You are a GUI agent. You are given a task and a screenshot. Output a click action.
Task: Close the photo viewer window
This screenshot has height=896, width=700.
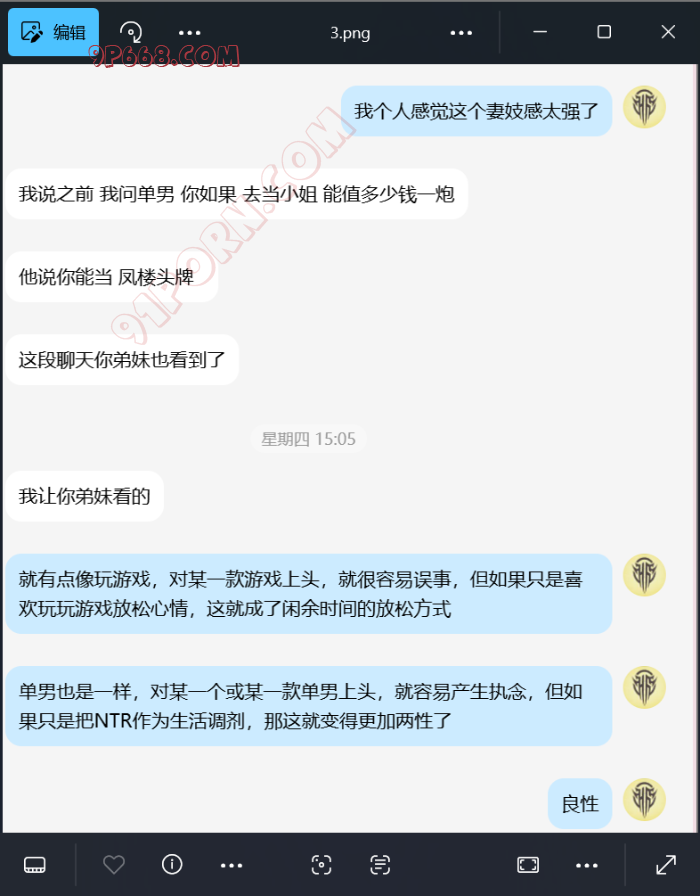668,32
